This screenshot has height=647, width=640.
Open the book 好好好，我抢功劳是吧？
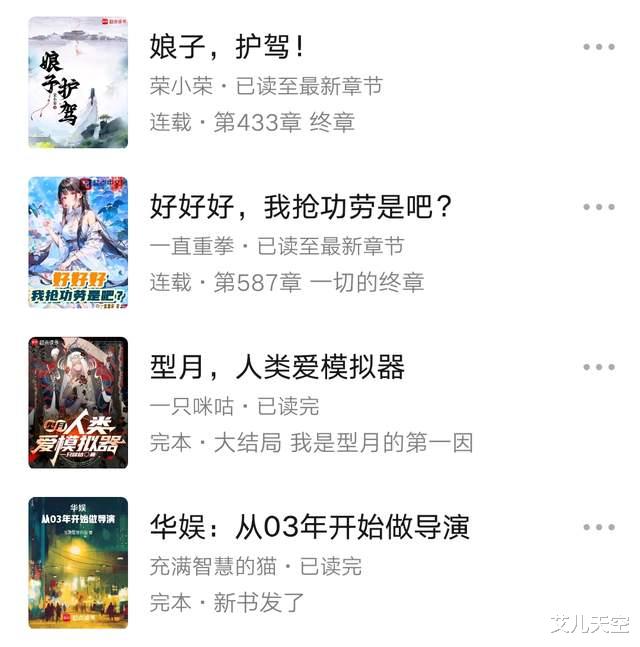[301, 207]
